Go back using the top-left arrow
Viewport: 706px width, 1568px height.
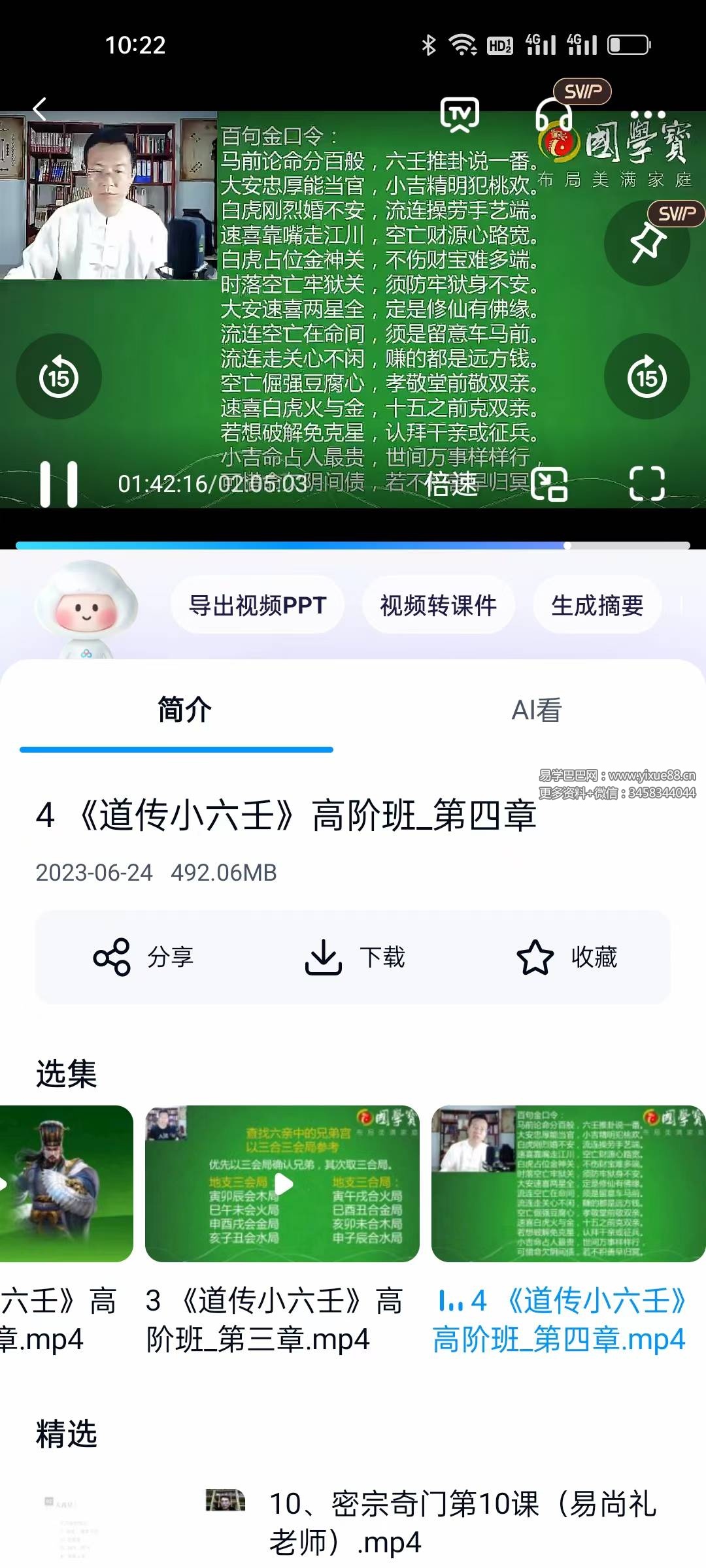click(41, 109)
